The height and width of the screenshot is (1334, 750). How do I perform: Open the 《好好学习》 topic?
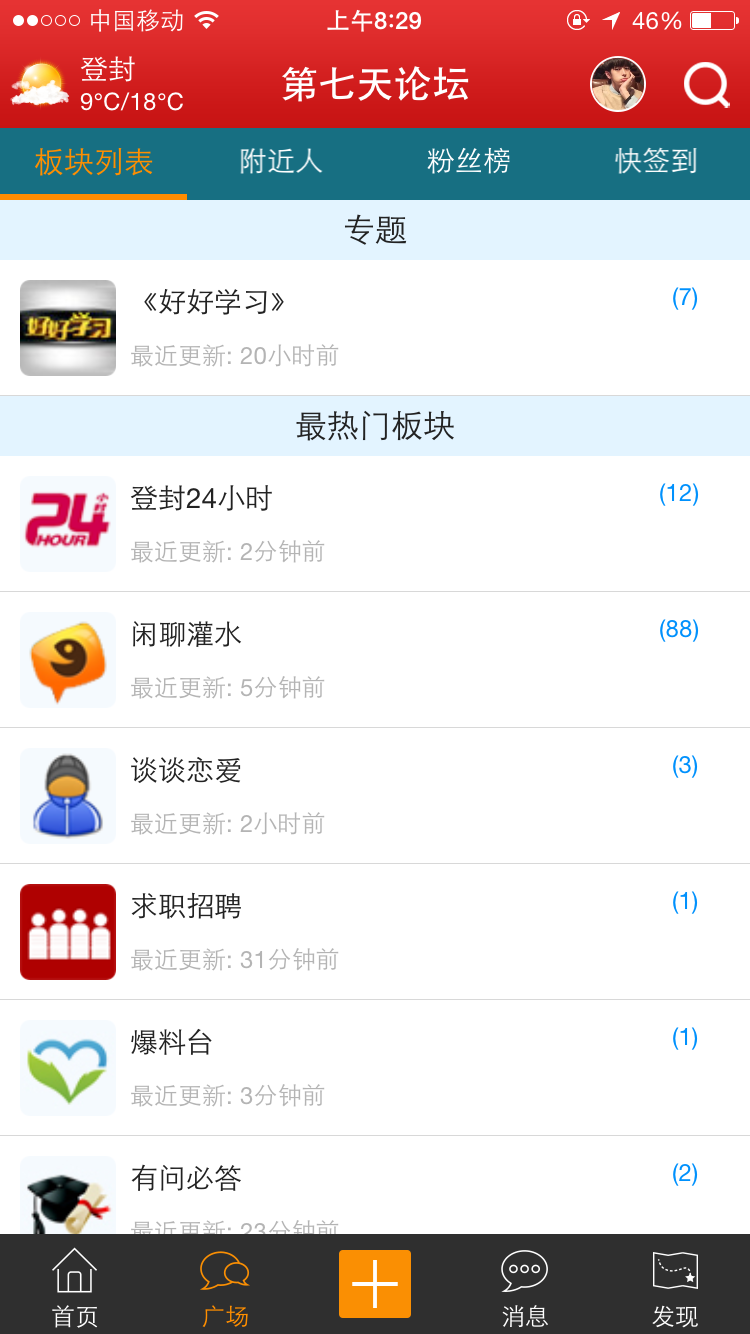[375, 328]
